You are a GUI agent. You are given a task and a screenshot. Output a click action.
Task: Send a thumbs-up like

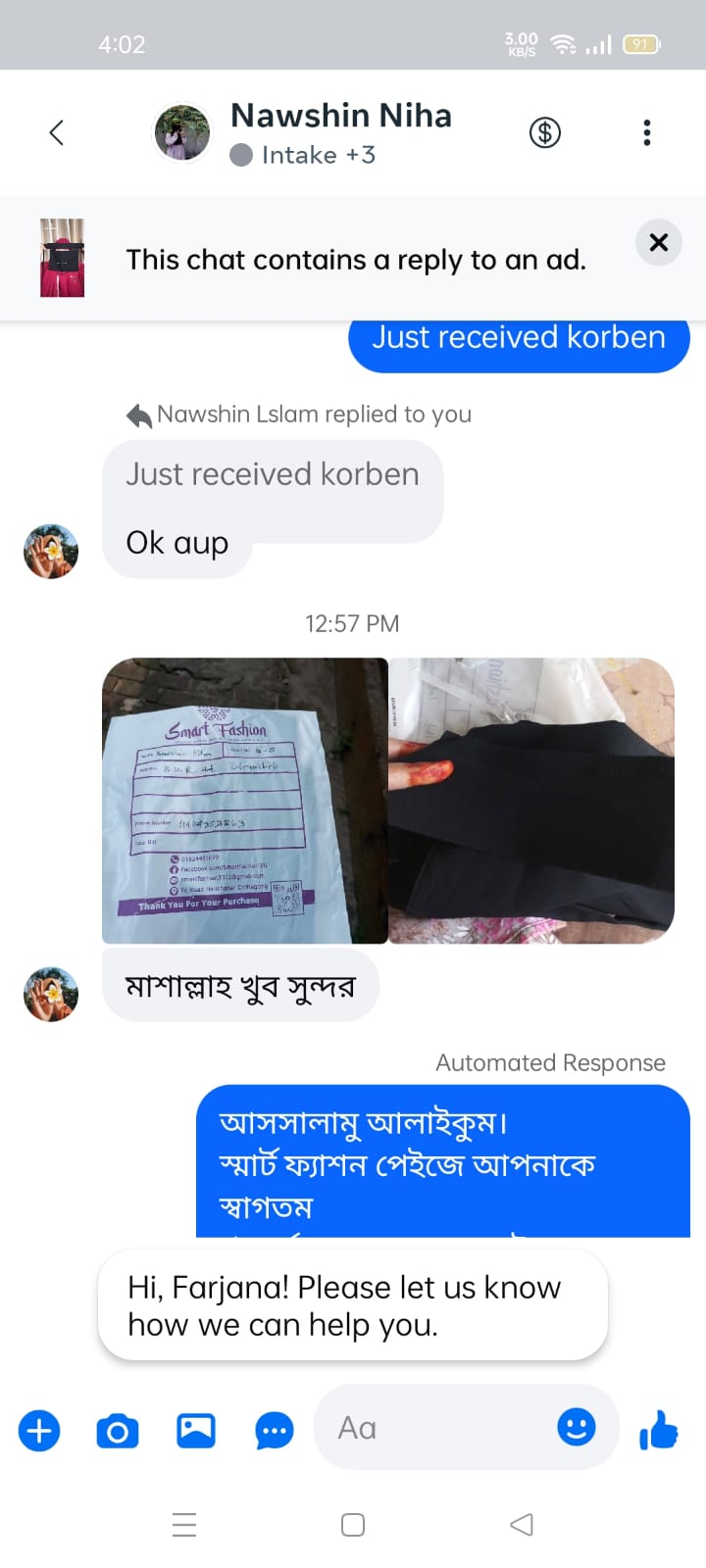click(659, 1431)
